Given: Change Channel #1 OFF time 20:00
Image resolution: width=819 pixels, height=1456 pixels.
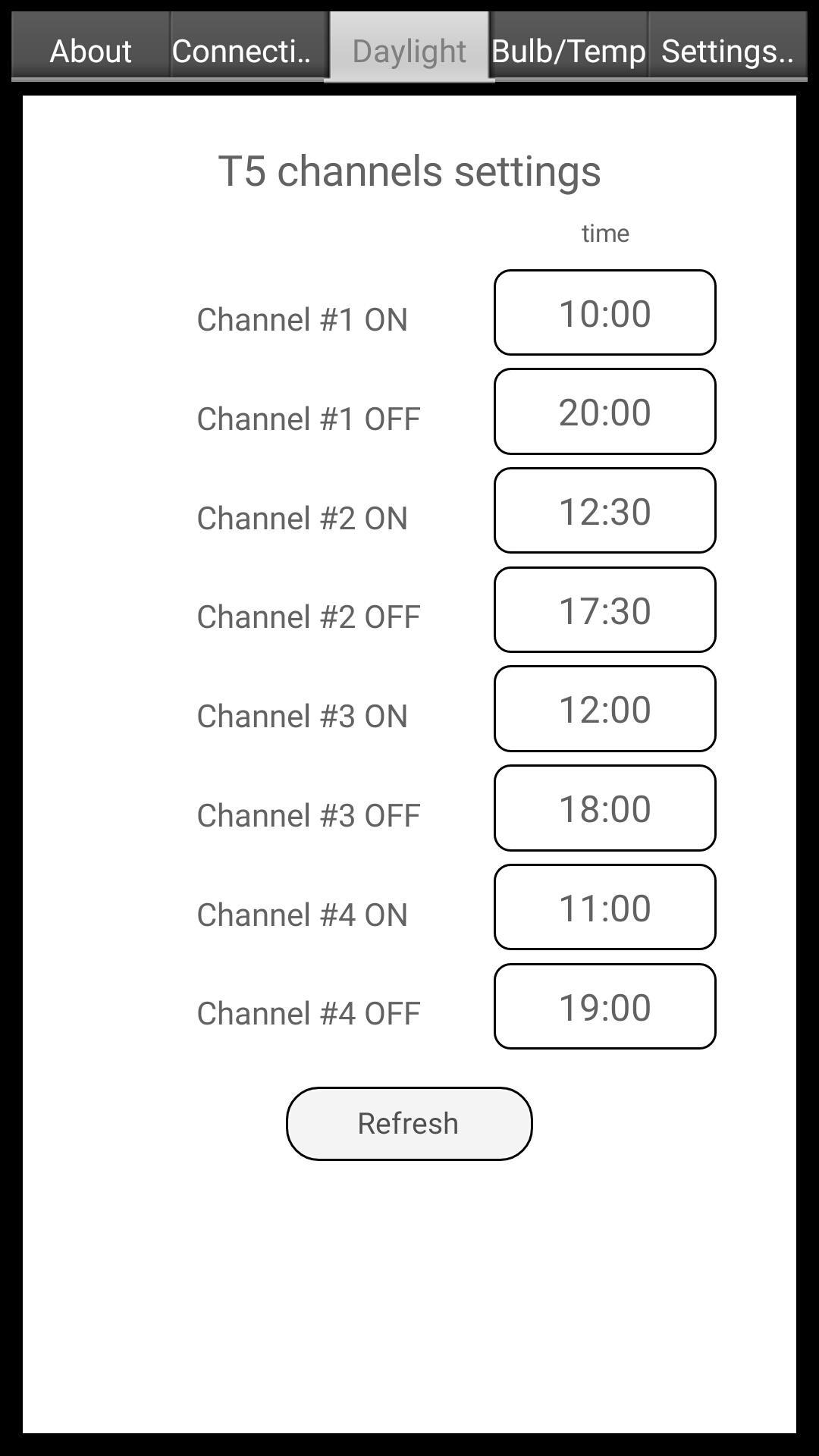Looking at the screenshot, I should coord(604,412).
